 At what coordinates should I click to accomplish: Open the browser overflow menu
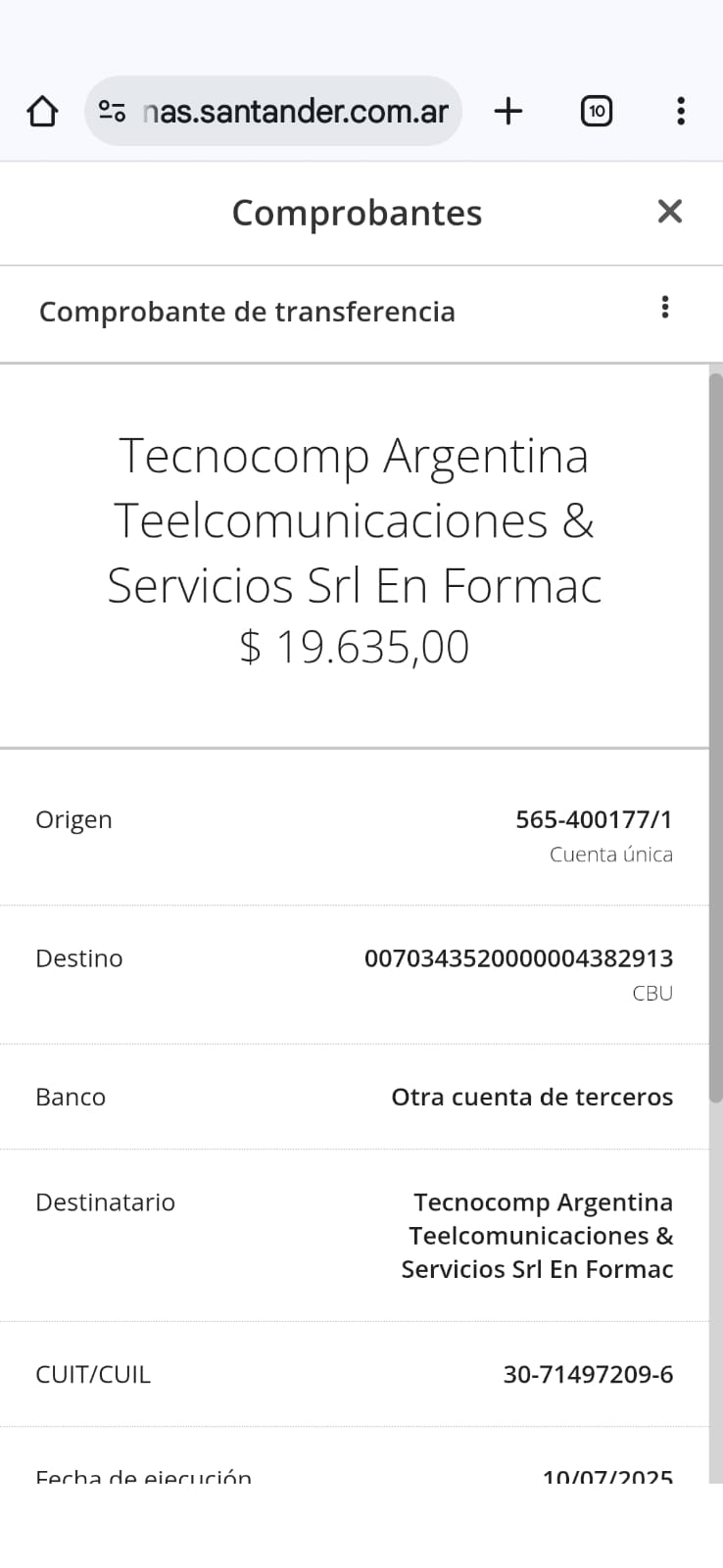[x=681, y=112]
